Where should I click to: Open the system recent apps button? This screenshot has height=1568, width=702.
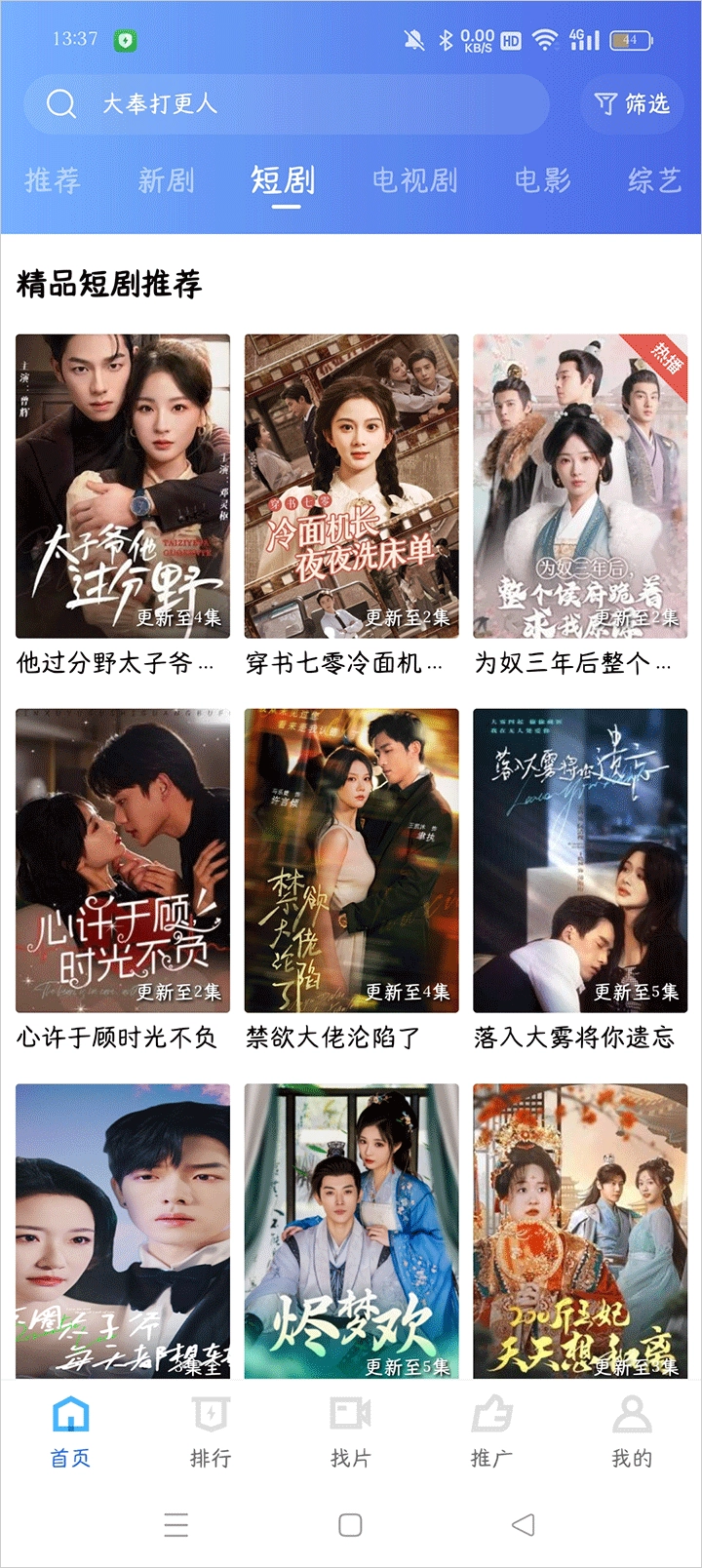(x=176, y=1525)
